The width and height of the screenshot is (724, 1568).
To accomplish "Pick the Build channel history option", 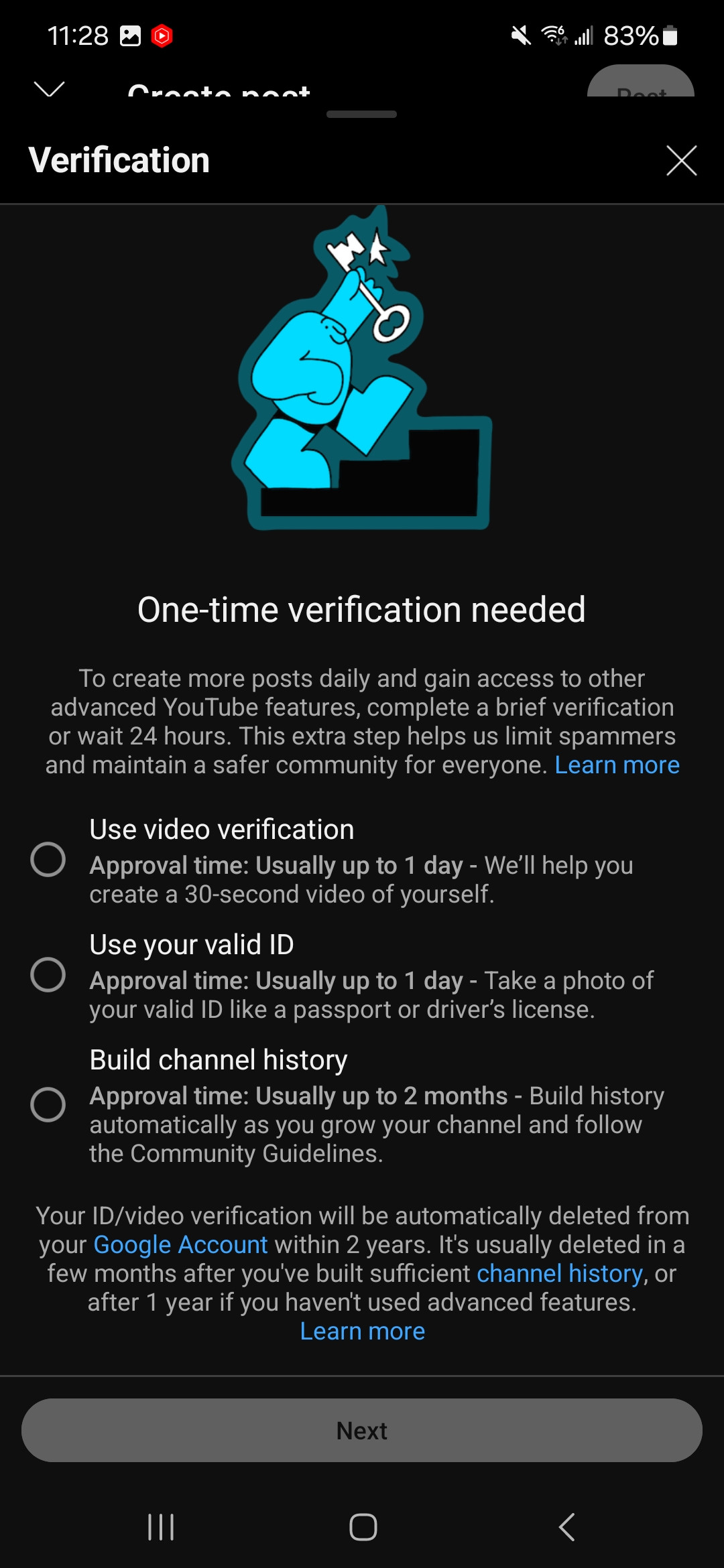I will click(x=48, y=1104).
